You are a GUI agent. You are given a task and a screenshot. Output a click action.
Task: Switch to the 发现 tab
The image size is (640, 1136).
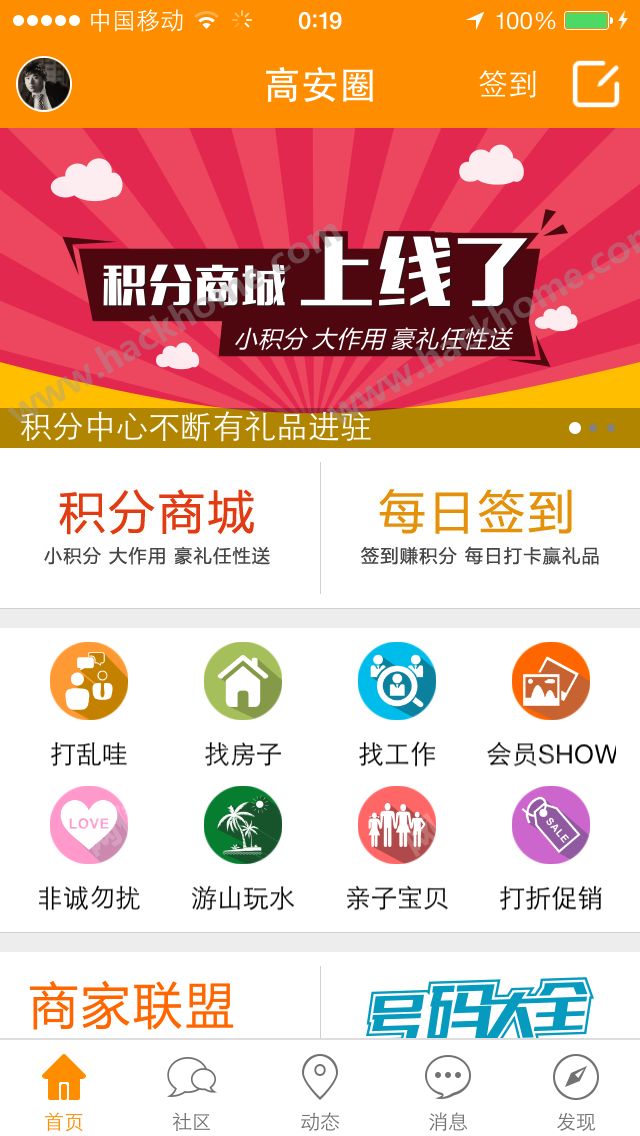[x=575, y=1090]
